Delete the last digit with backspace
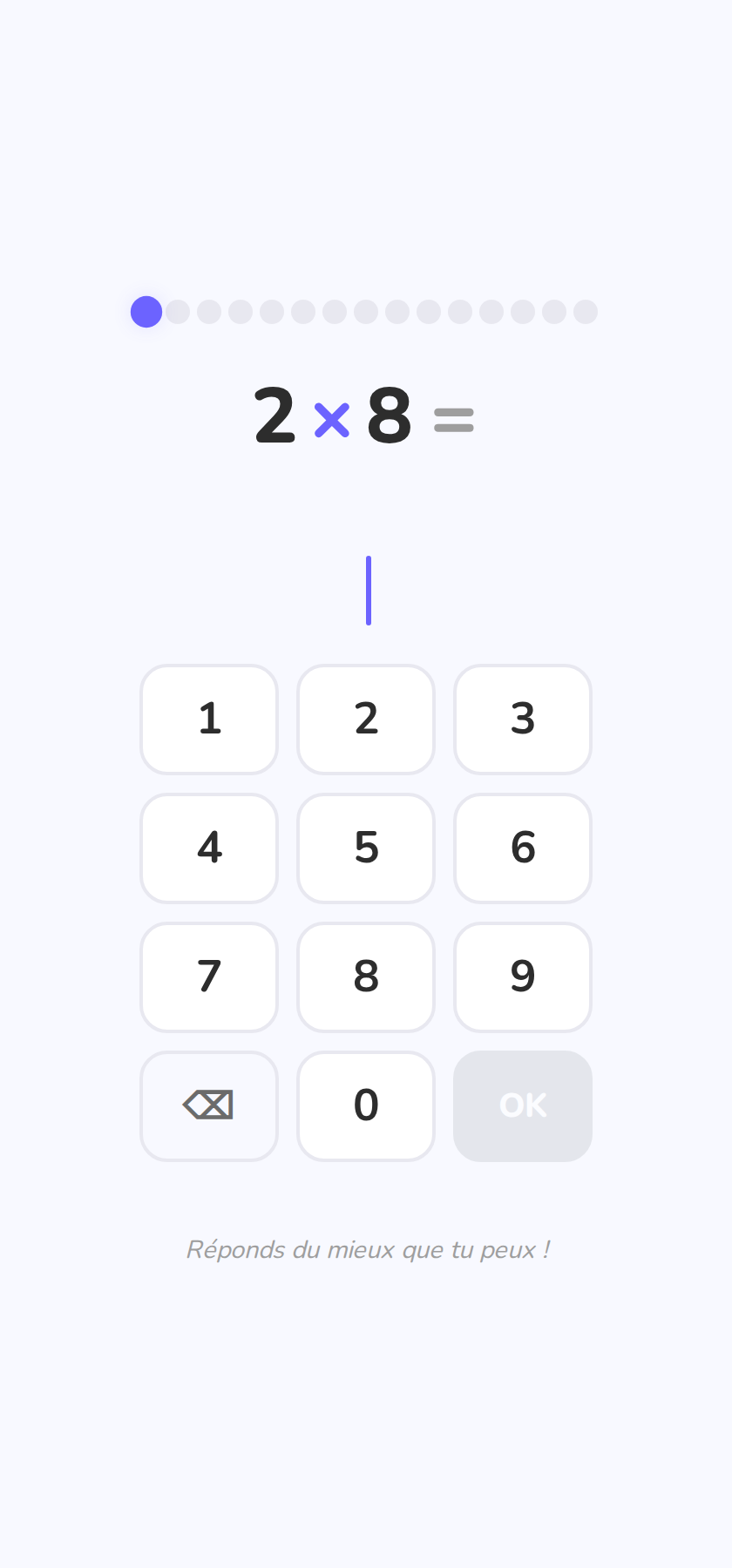The width and height of the screenshot is (732, 1568). [209, 1106]
